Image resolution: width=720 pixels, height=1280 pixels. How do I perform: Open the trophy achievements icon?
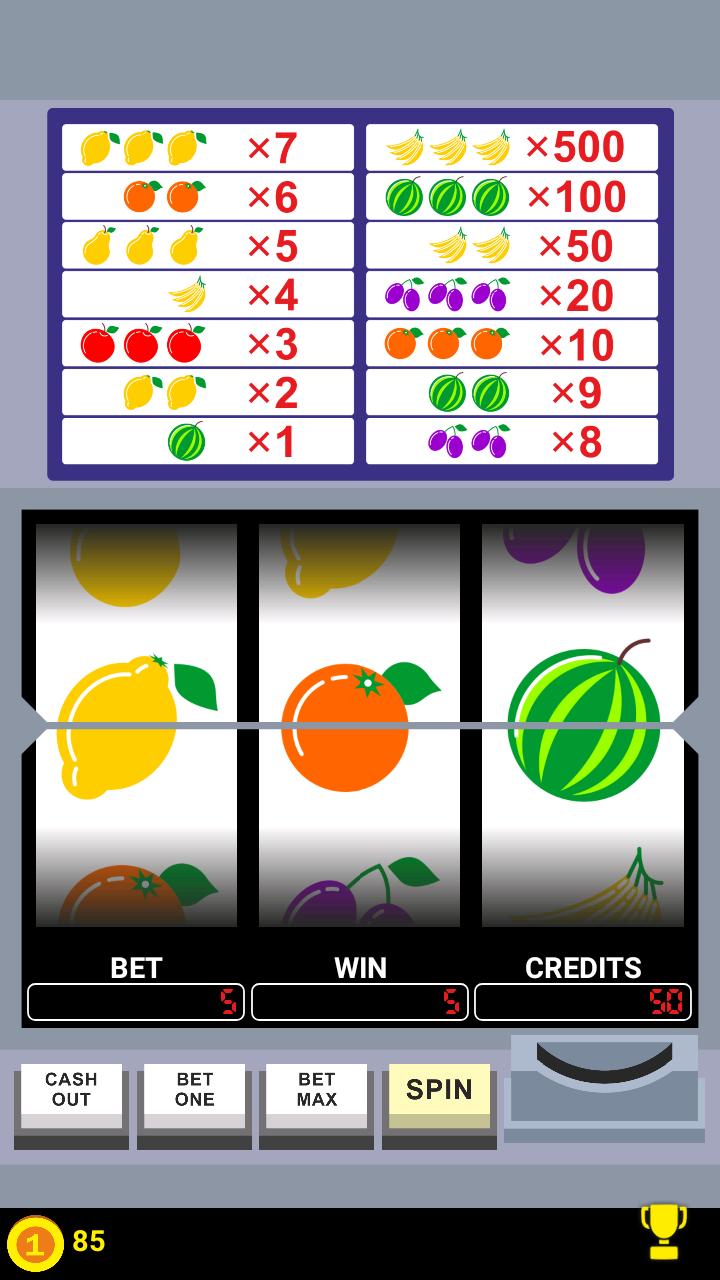pos(663,1231)
